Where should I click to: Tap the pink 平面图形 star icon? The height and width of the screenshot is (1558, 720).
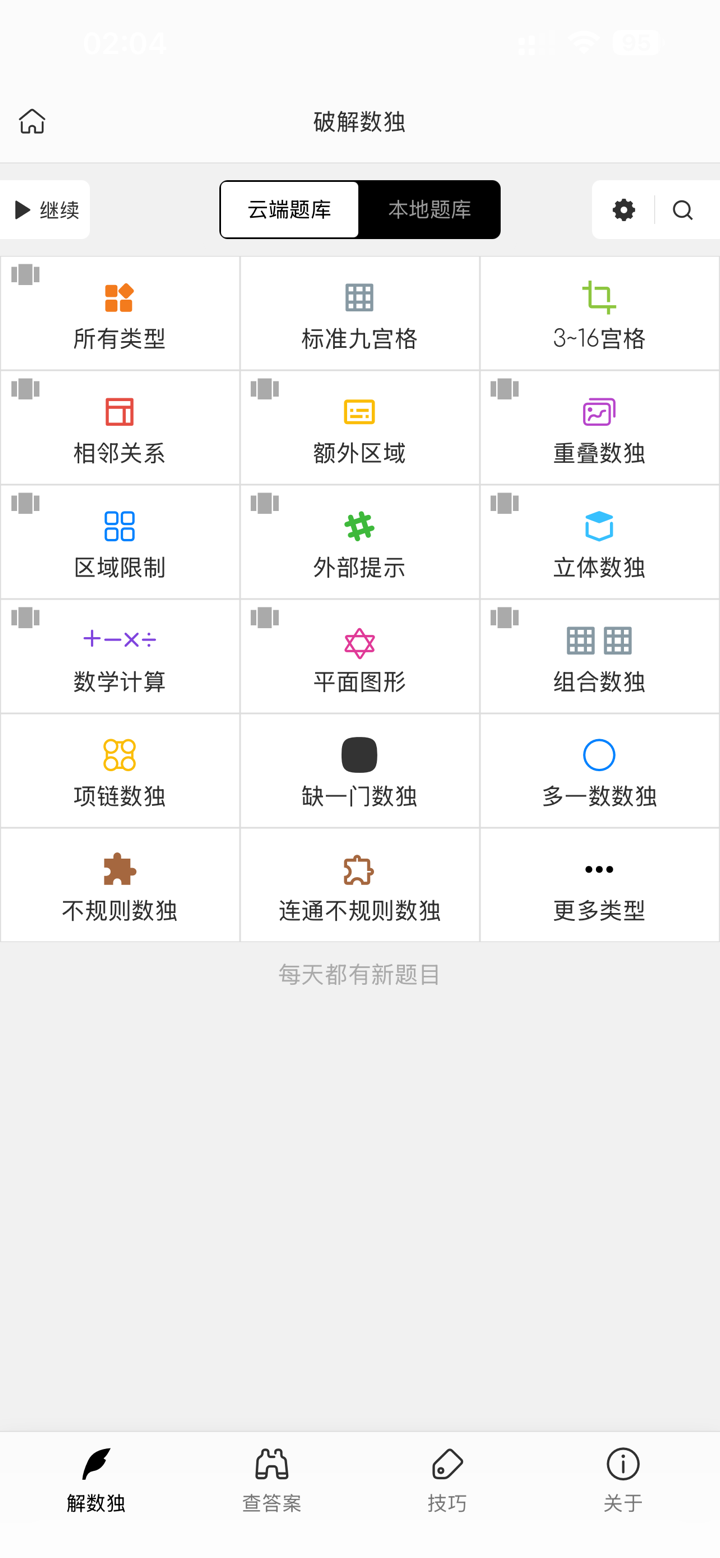[x=359, y=641]
